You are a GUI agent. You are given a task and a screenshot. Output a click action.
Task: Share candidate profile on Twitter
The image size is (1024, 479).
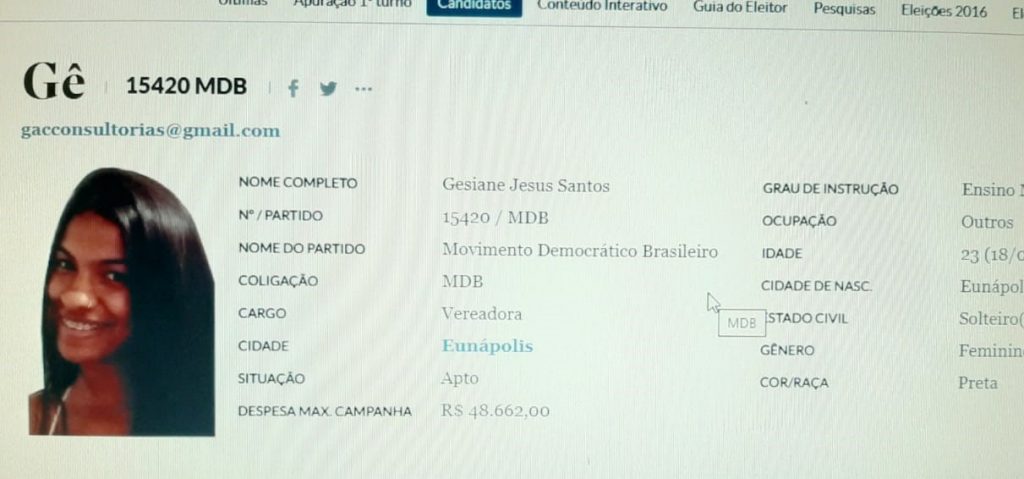click(328, 88)
